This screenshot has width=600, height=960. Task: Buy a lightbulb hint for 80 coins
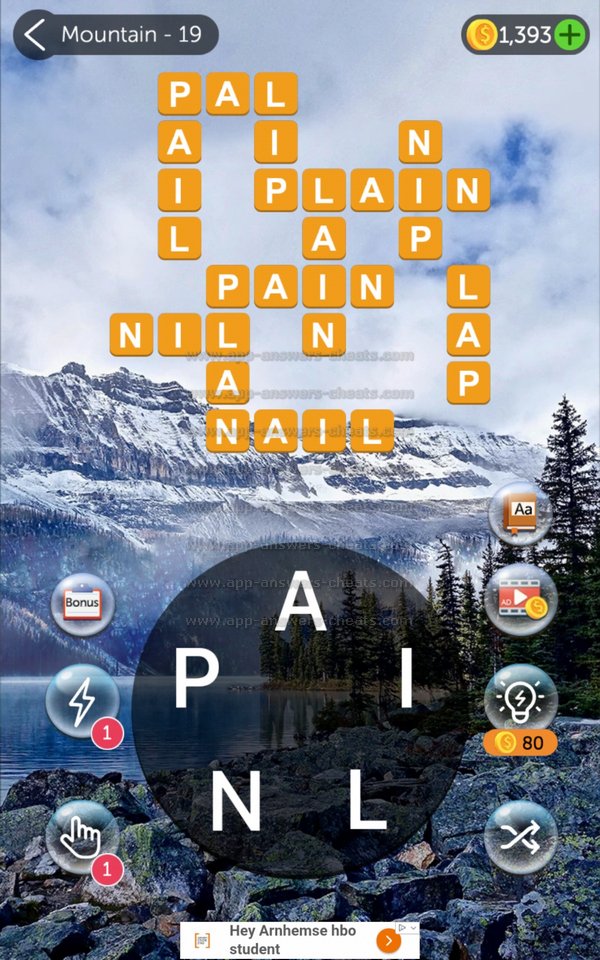520,705
